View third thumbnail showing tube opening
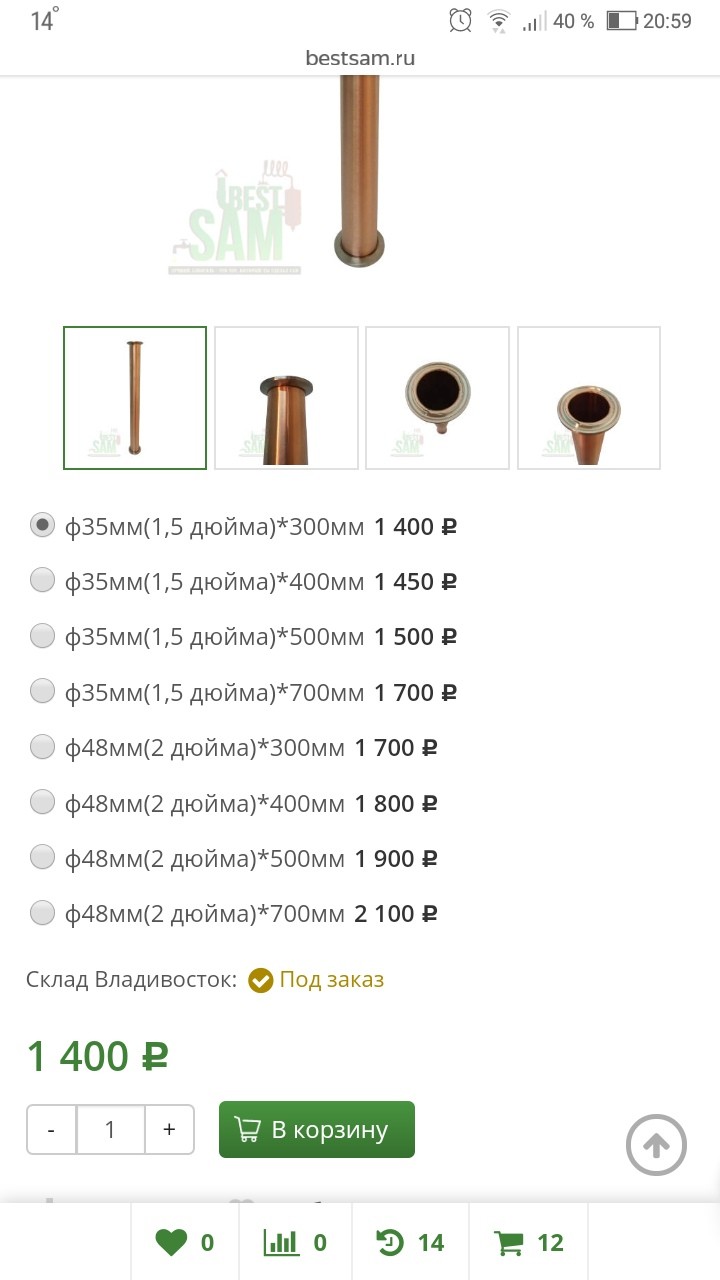 (437, 398)
